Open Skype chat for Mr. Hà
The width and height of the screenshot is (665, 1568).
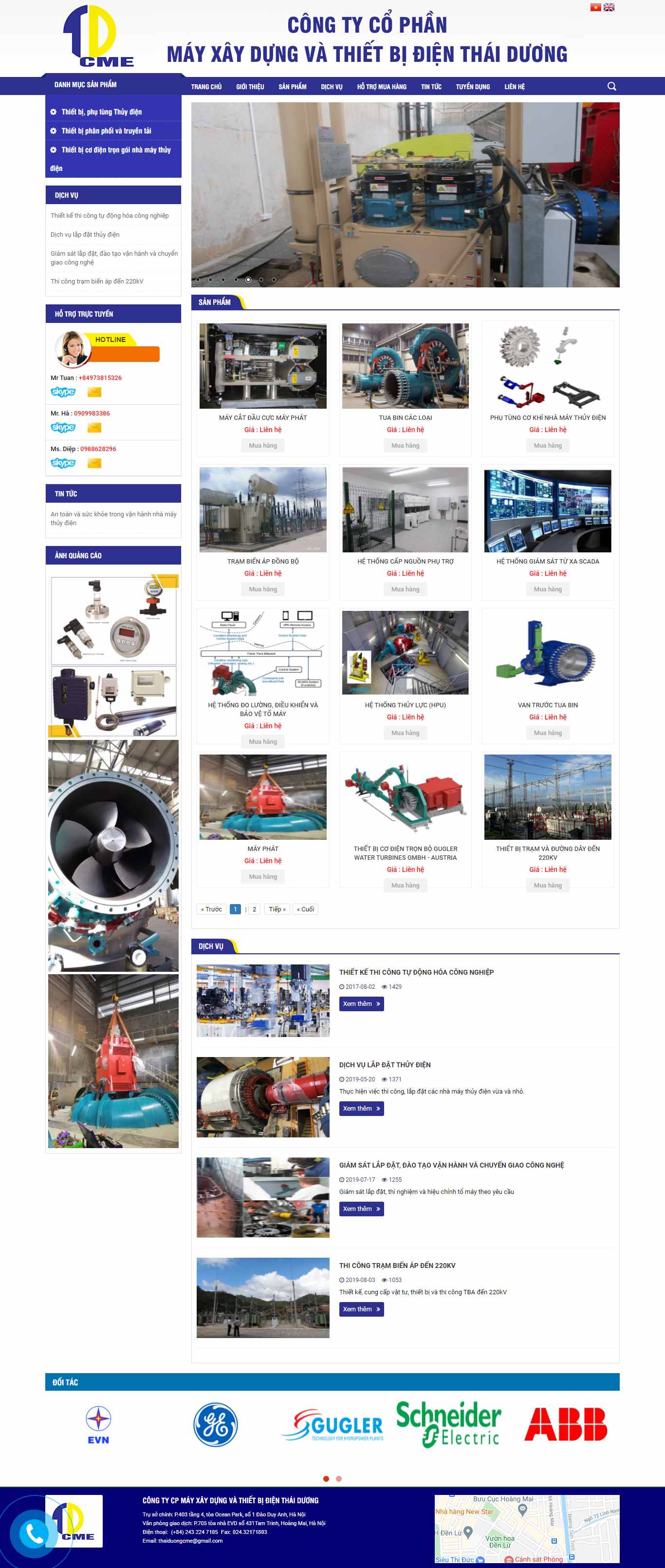point(63,427)
